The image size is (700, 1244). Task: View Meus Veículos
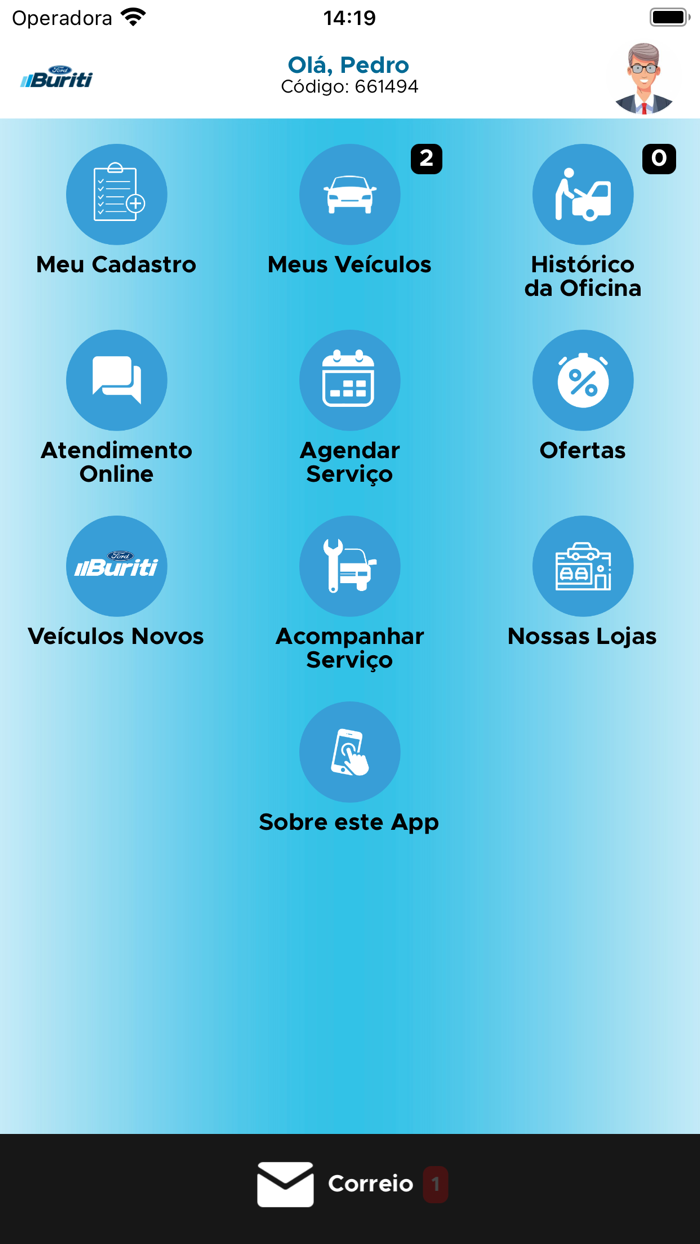pos(349,195)
